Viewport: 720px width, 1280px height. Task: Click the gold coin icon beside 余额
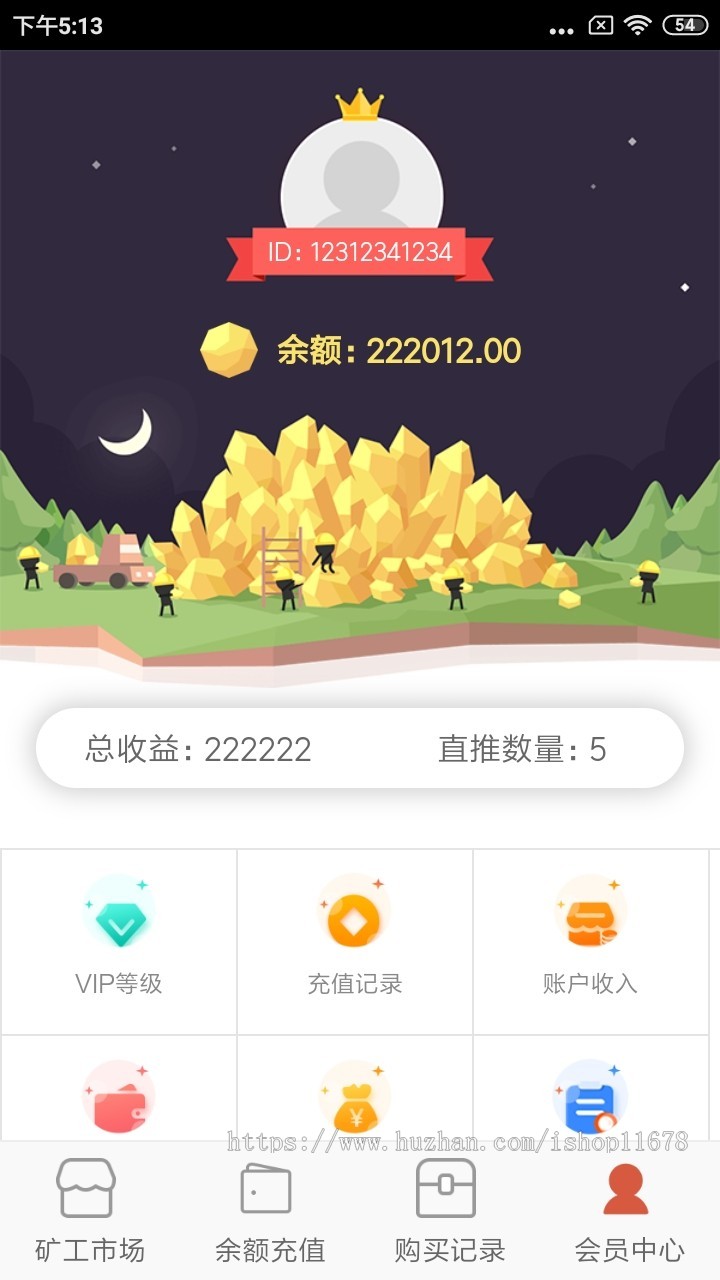pos(228,350)
